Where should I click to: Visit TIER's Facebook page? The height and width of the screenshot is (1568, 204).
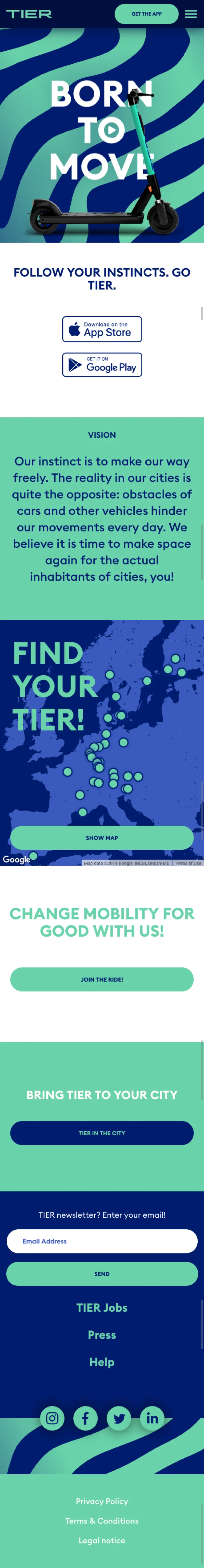(x=86, y=1418)
